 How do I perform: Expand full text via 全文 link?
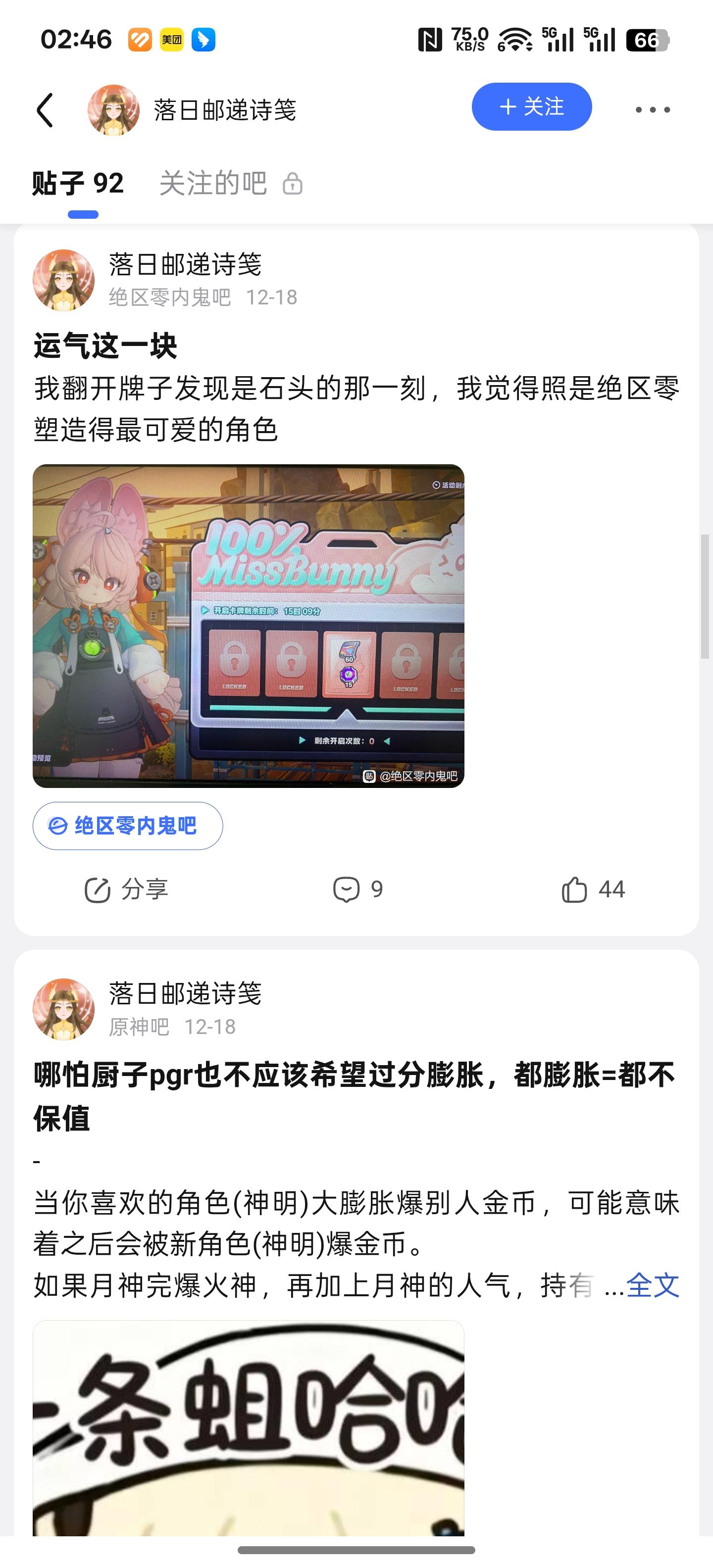652,1285
